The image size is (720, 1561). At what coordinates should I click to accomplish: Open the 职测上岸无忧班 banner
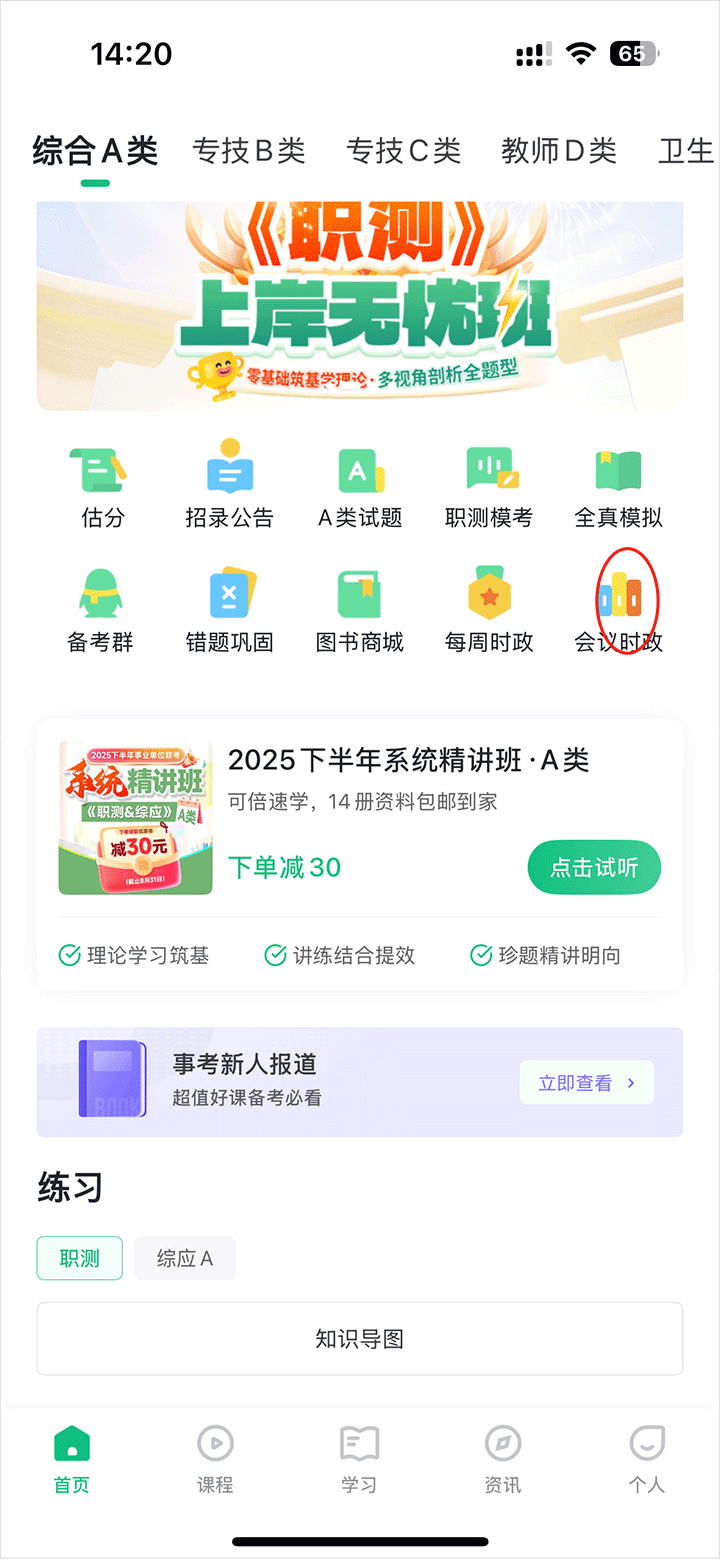pos(360,305)
